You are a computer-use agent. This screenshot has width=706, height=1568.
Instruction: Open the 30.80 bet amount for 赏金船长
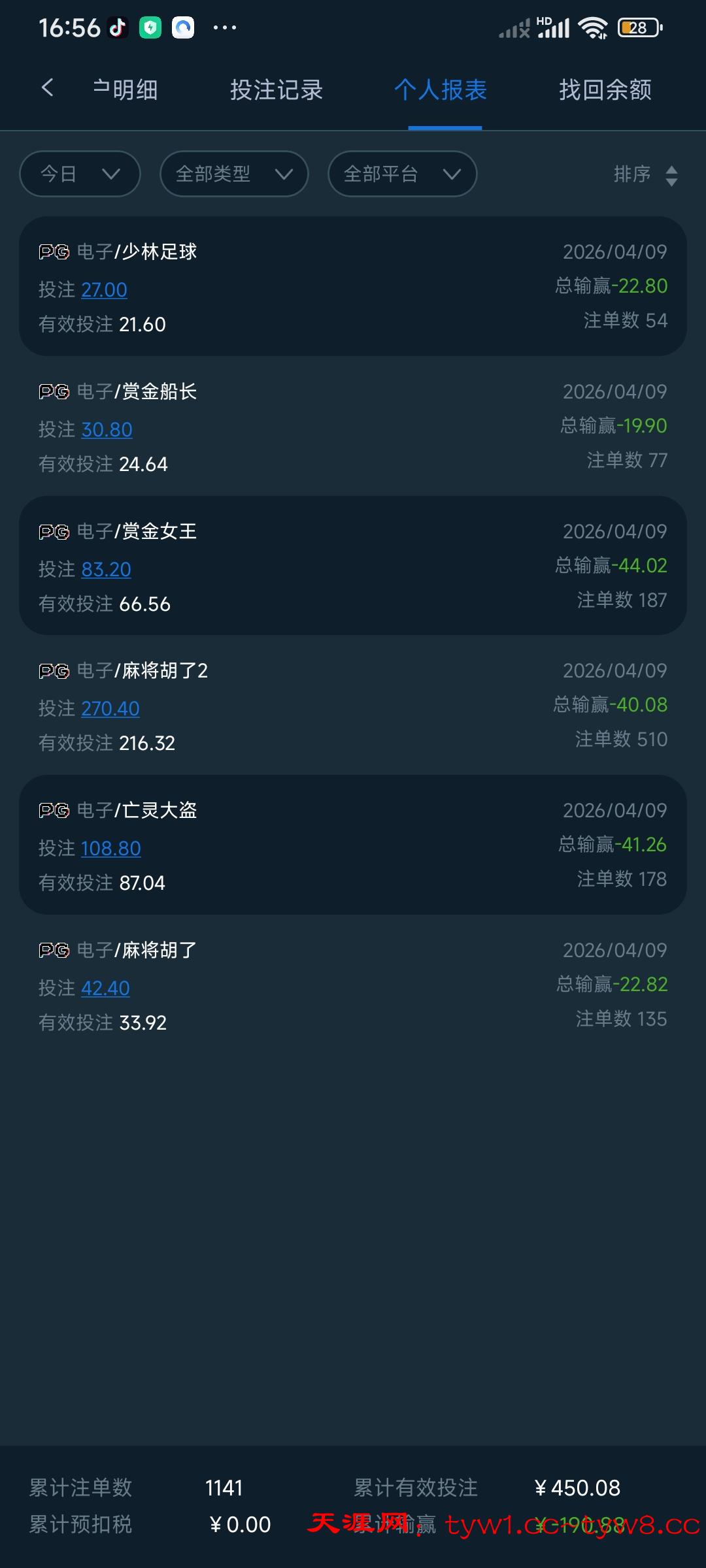click(107, 429)
